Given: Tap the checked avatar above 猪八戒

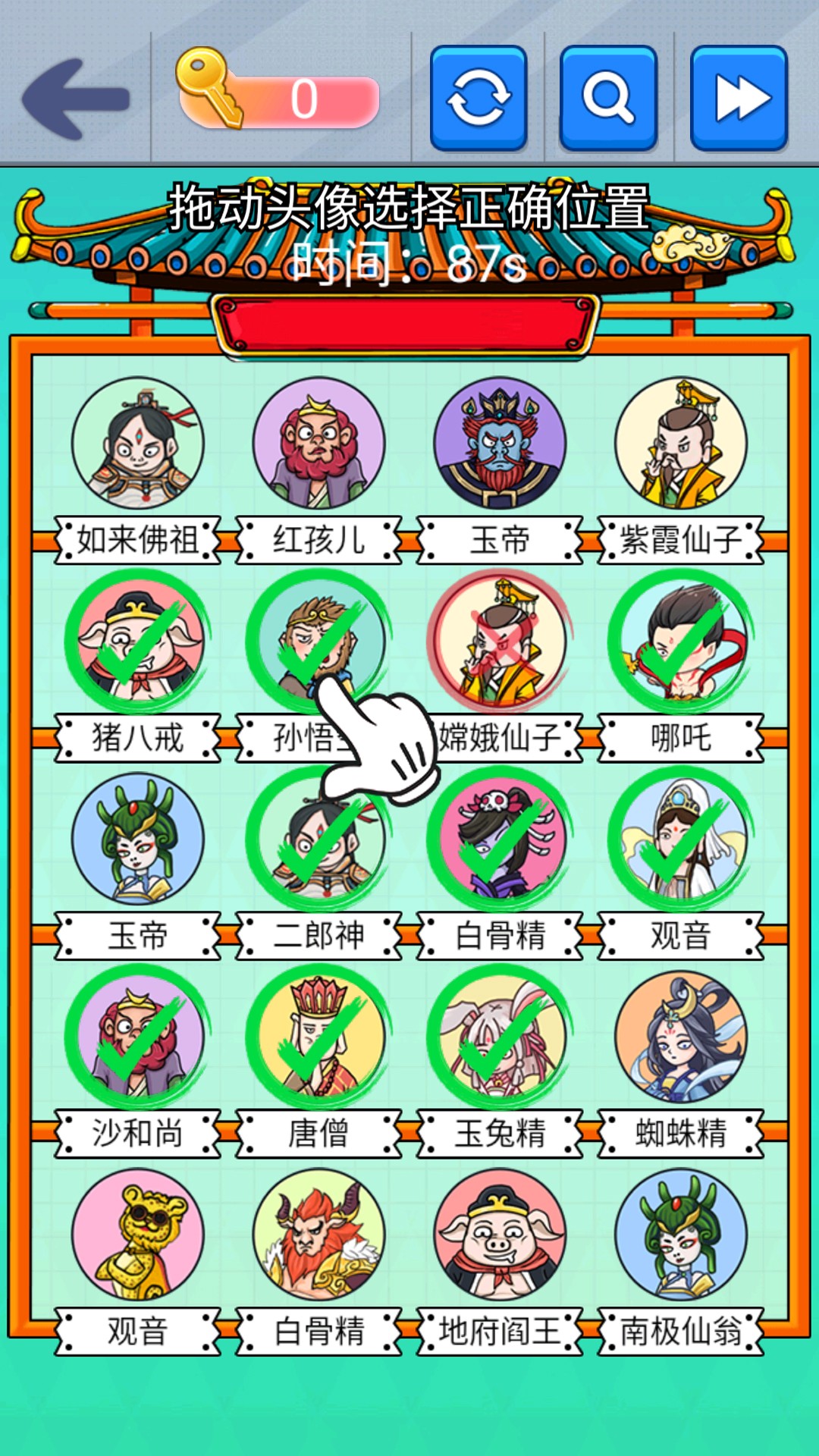Looking at the screenshot, I should [x=138, y=642].
